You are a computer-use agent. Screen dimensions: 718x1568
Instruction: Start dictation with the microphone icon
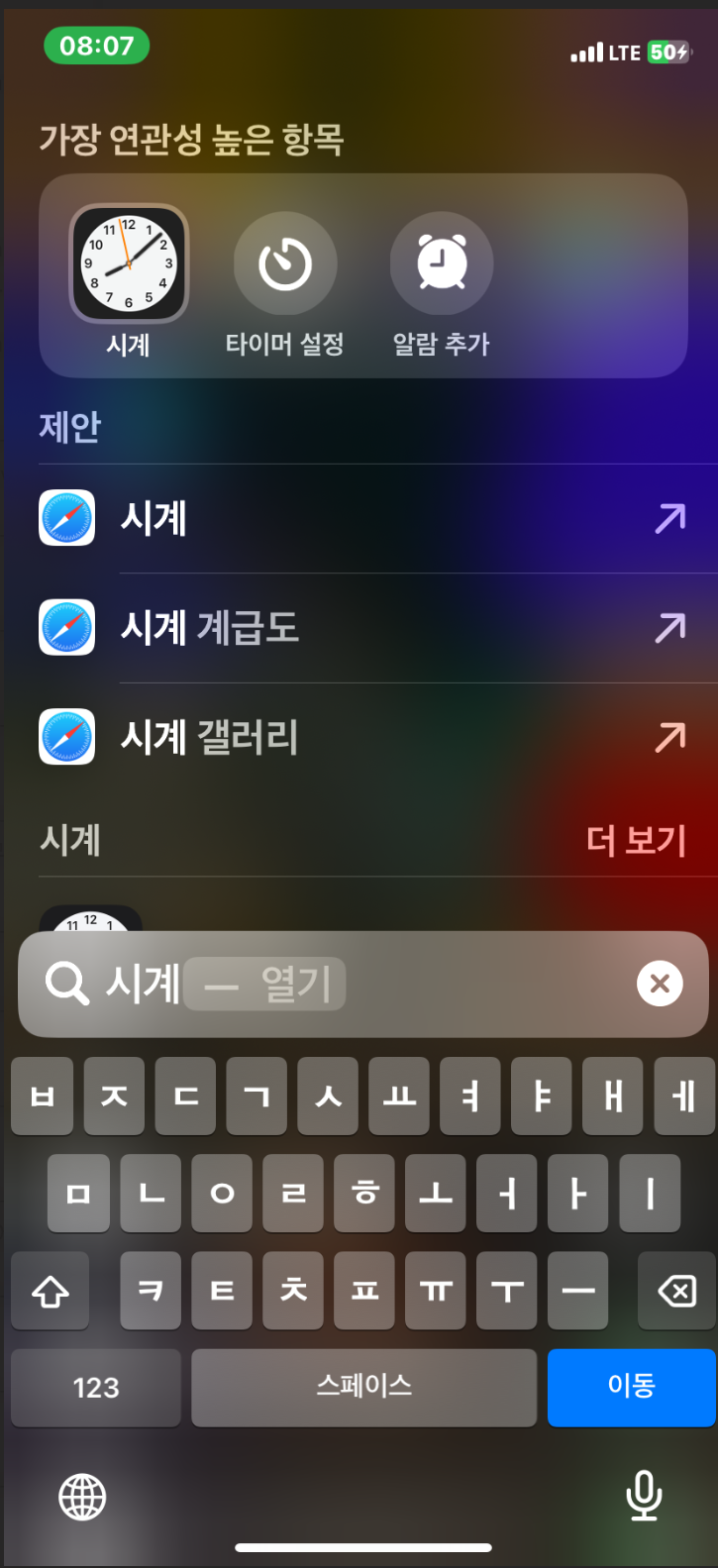pyautogui.click(x=644, y=1496)
